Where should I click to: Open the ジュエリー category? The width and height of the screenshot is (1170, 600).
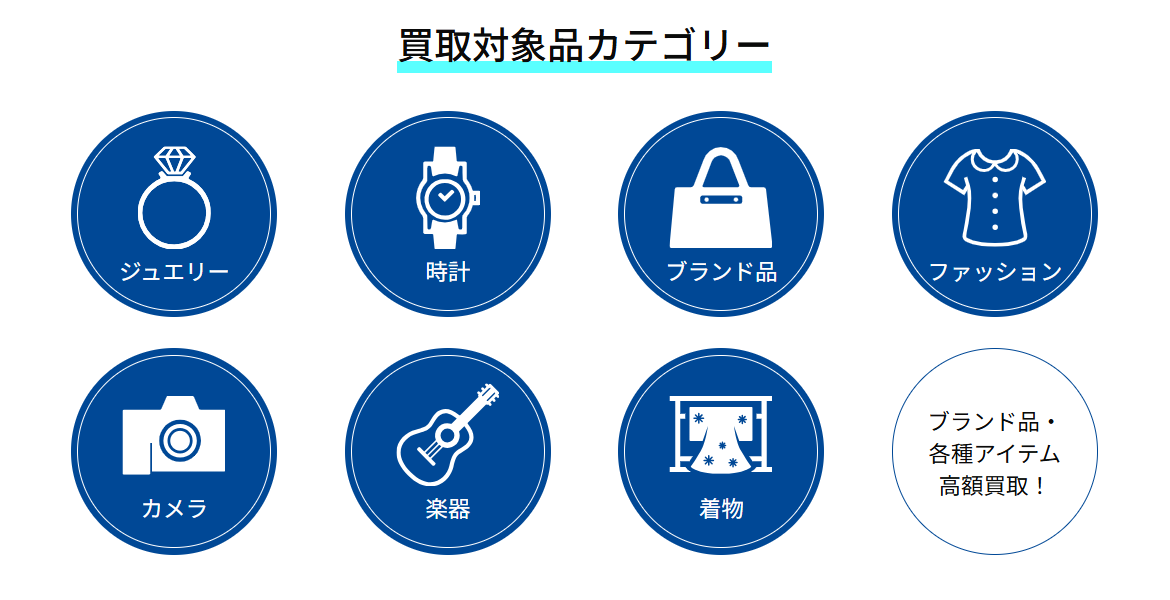pyautogui.click(x=174, y=214)
